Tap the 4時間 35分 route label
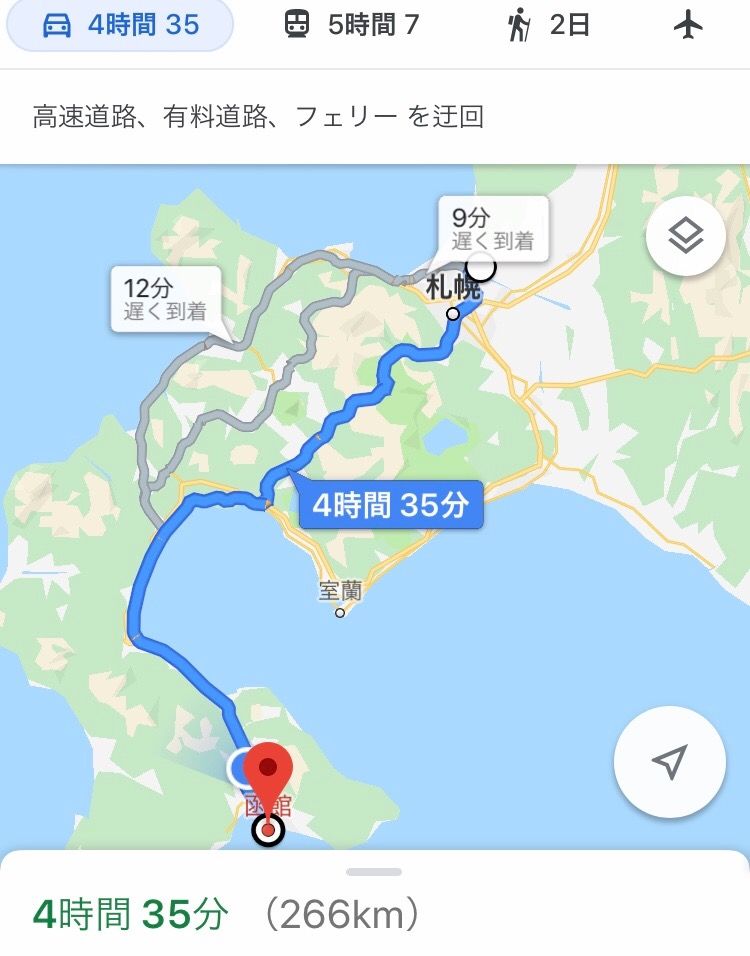750x956 pixels. (390, 506)
